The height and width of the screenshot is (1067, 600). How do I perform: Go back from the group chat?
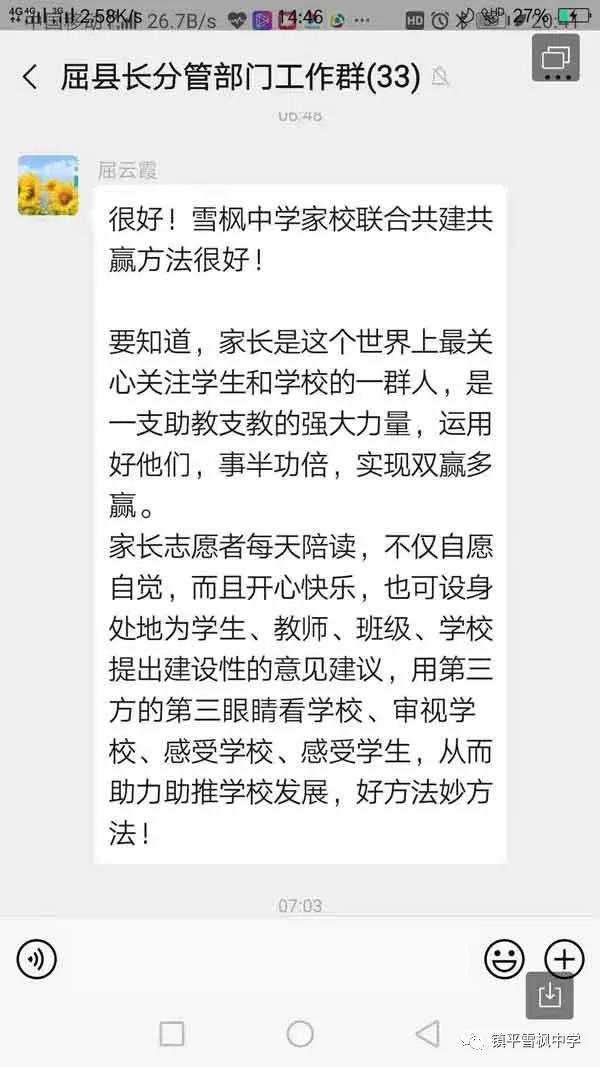[30, 78]
